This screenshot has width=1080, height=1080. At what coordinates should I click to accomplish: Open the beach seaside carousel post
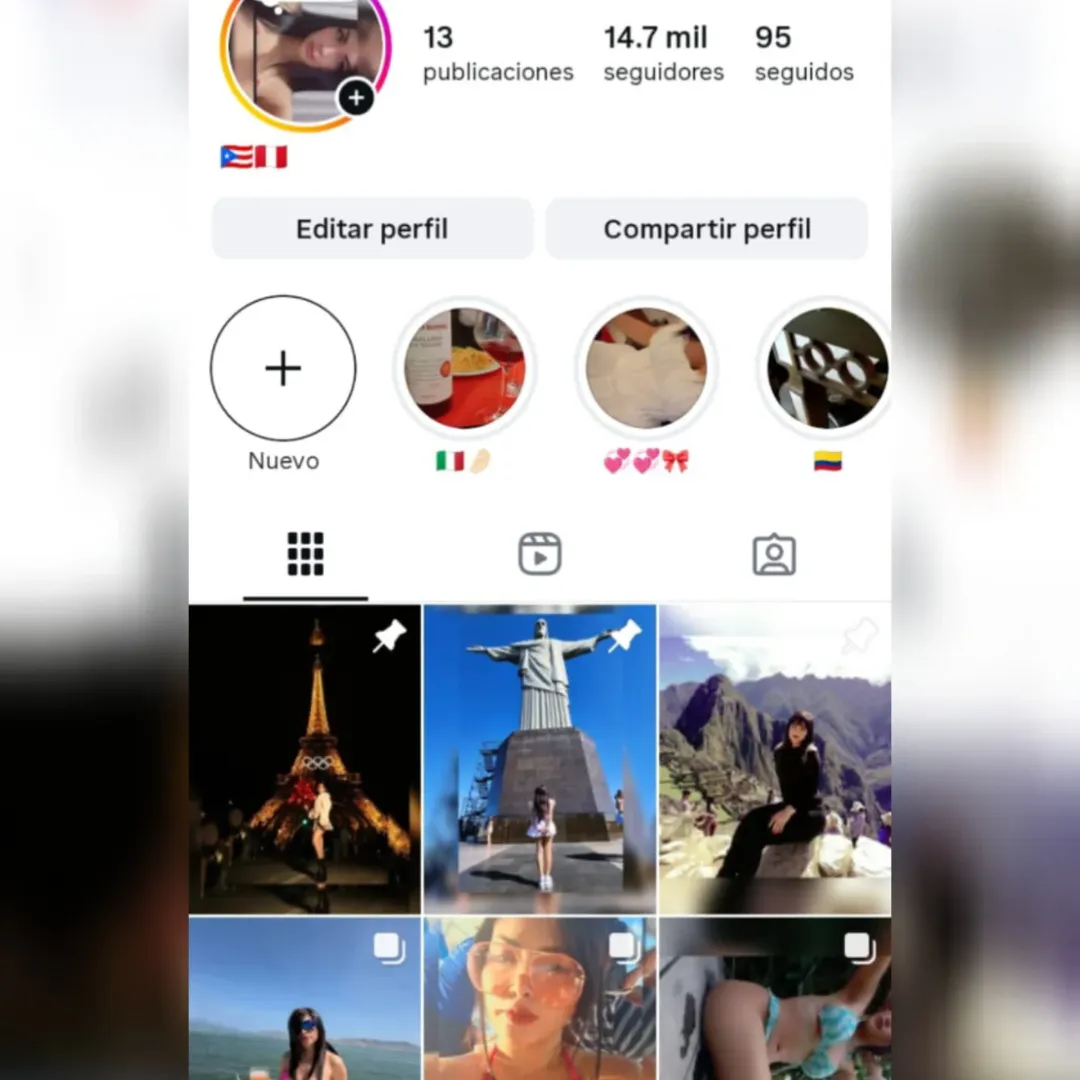click(x=304, y=999)
